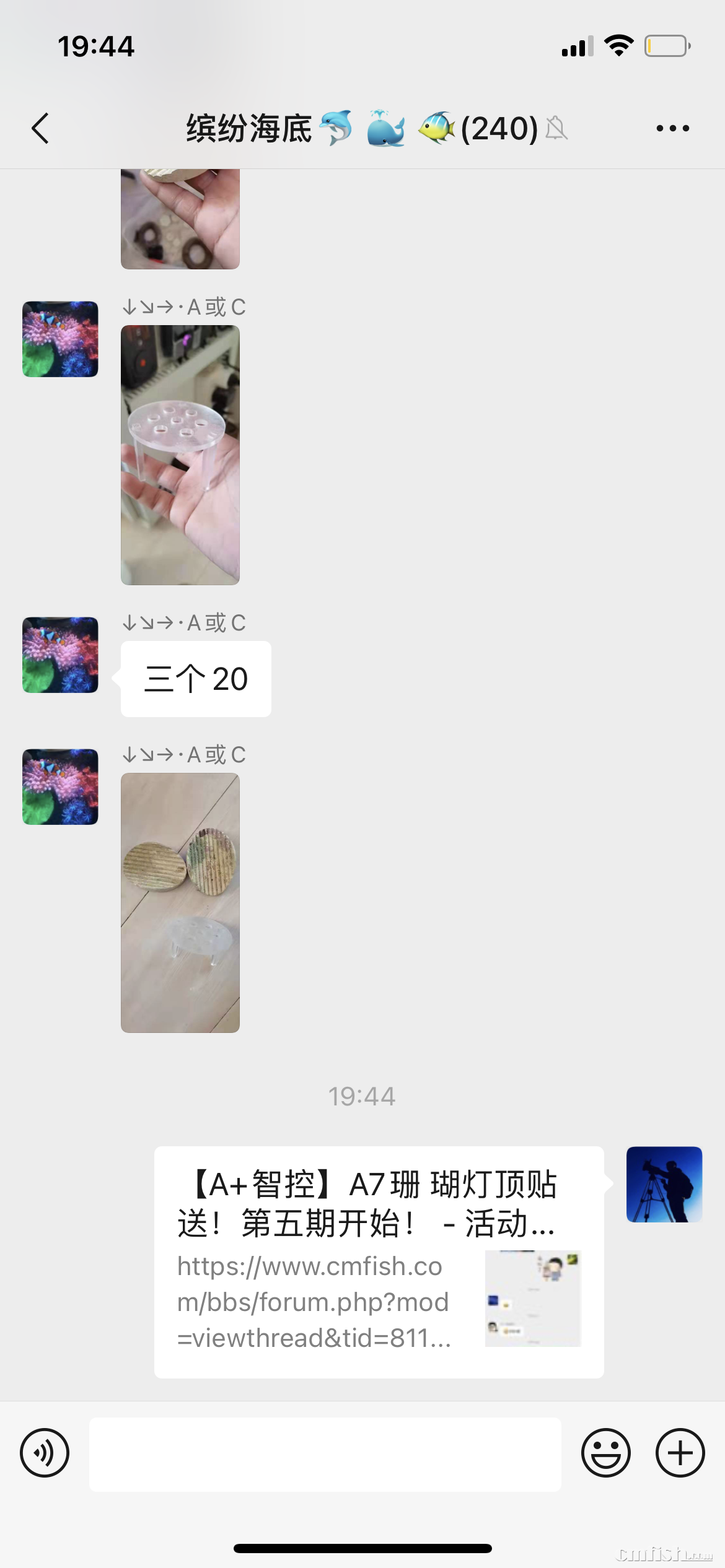Open the plus attachment menu
The height and width of the screenshot is (1568, 725).
[680, 1453]
